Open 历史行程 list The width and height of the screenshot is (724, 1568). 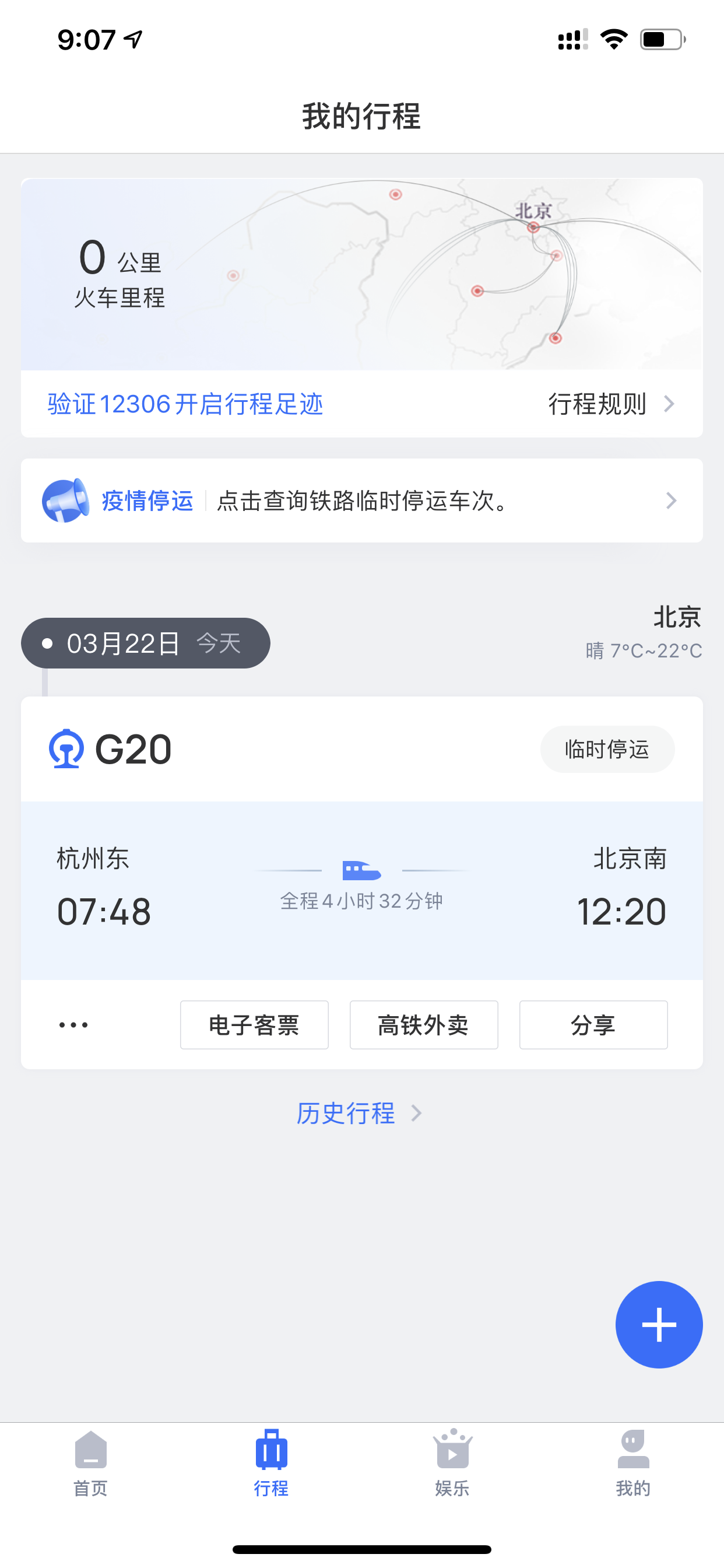click(x=359, y=1114)
